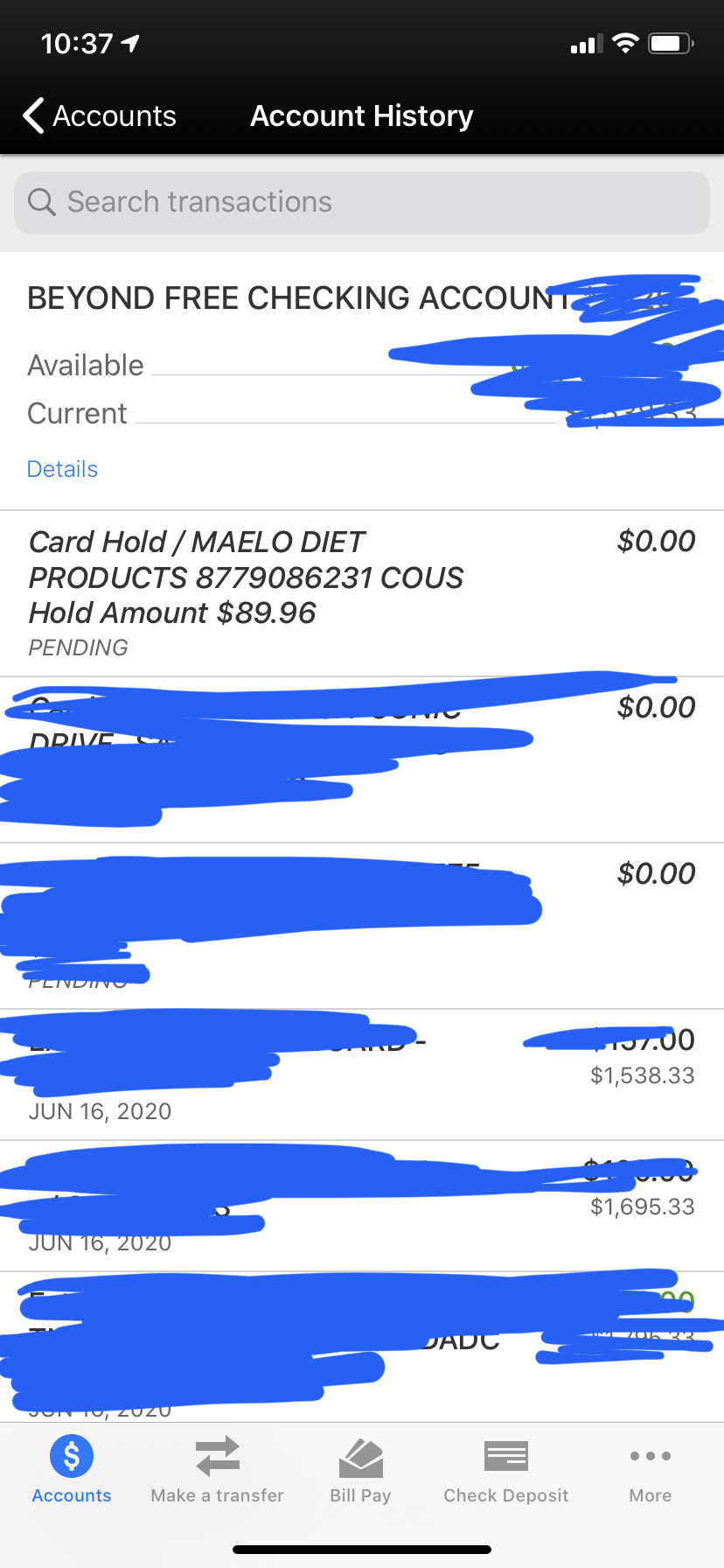The image size is (724, 1568).
Task: Switch to Make a transfer
Action: (217, 1470)
